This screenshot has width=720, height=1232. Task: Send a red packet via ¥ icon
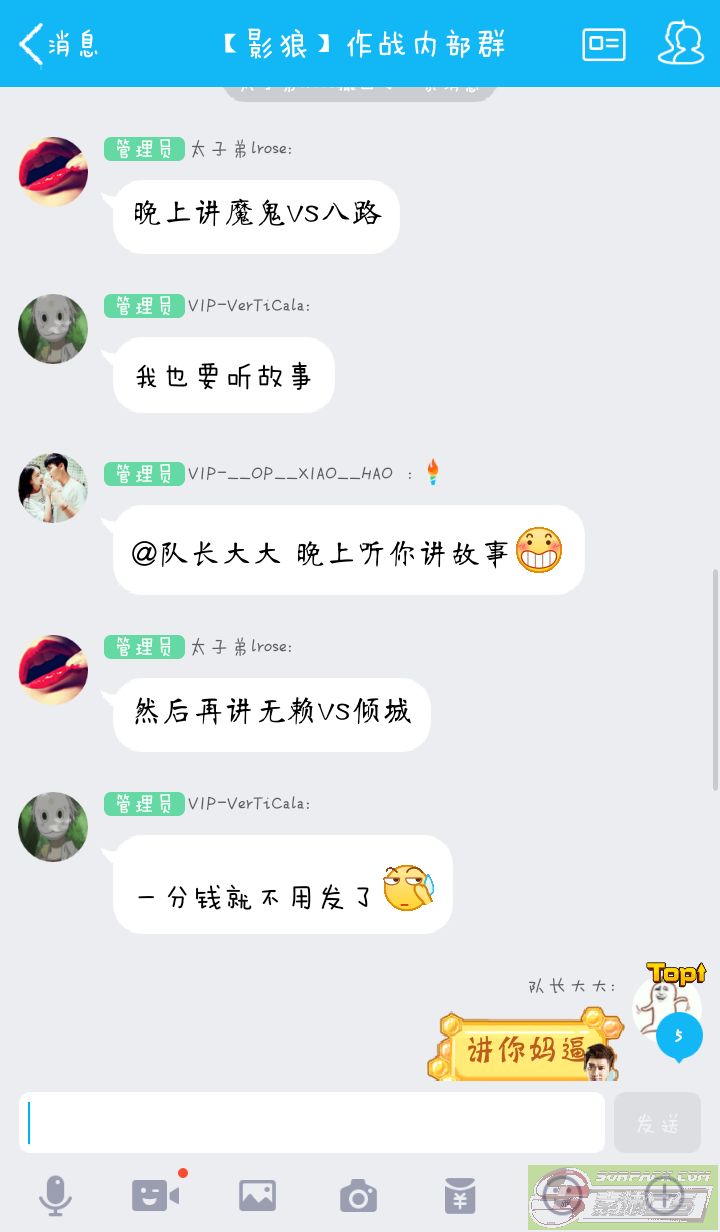click(460, 1195)
